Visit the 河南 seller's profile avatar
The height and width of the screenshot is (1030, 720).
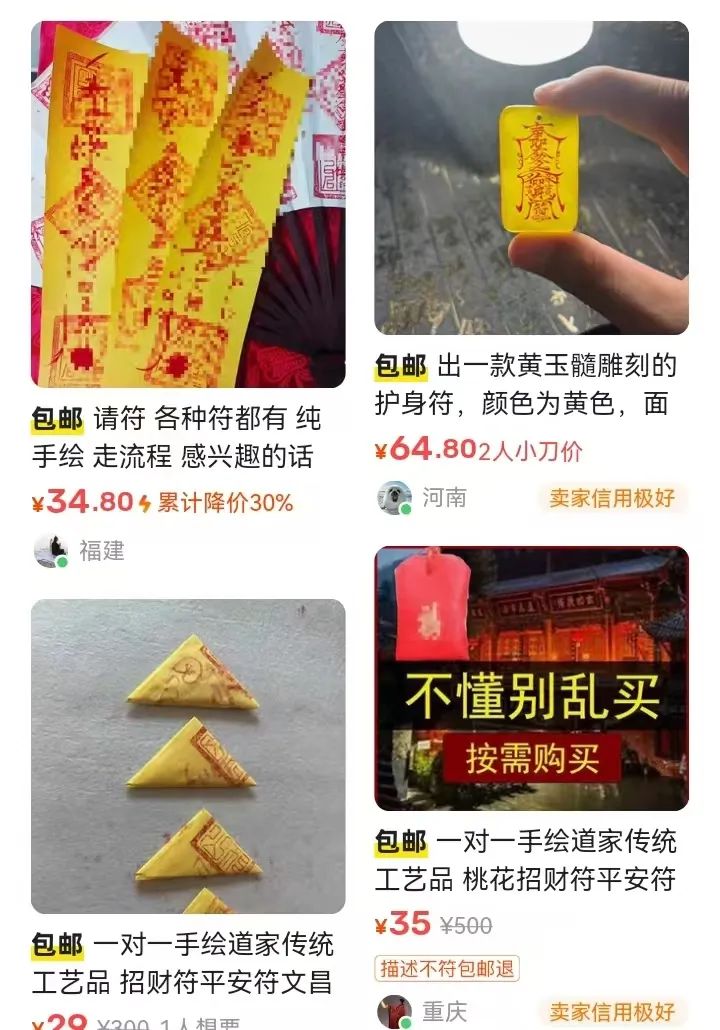click(x=394, y=497)
